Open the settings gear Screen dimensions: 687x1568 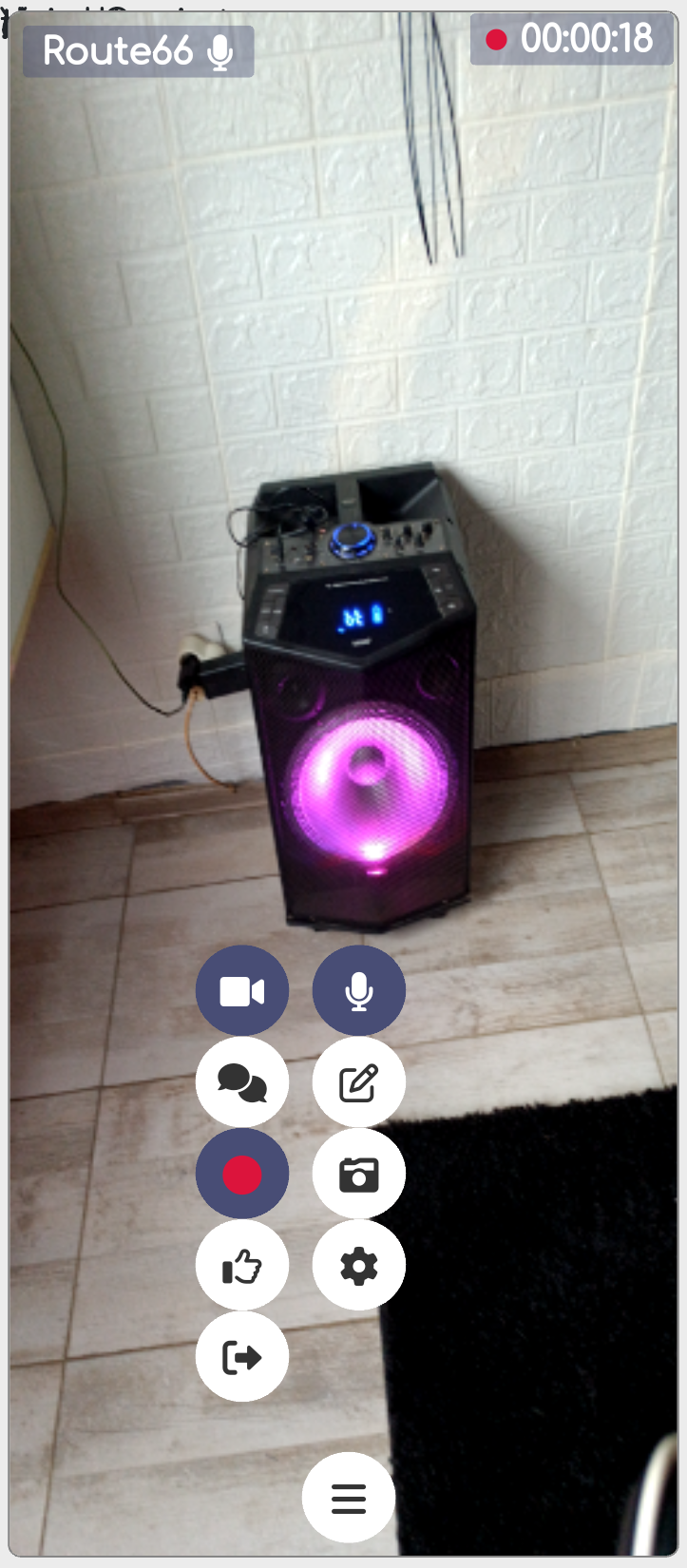click(x=358, y=1266)
